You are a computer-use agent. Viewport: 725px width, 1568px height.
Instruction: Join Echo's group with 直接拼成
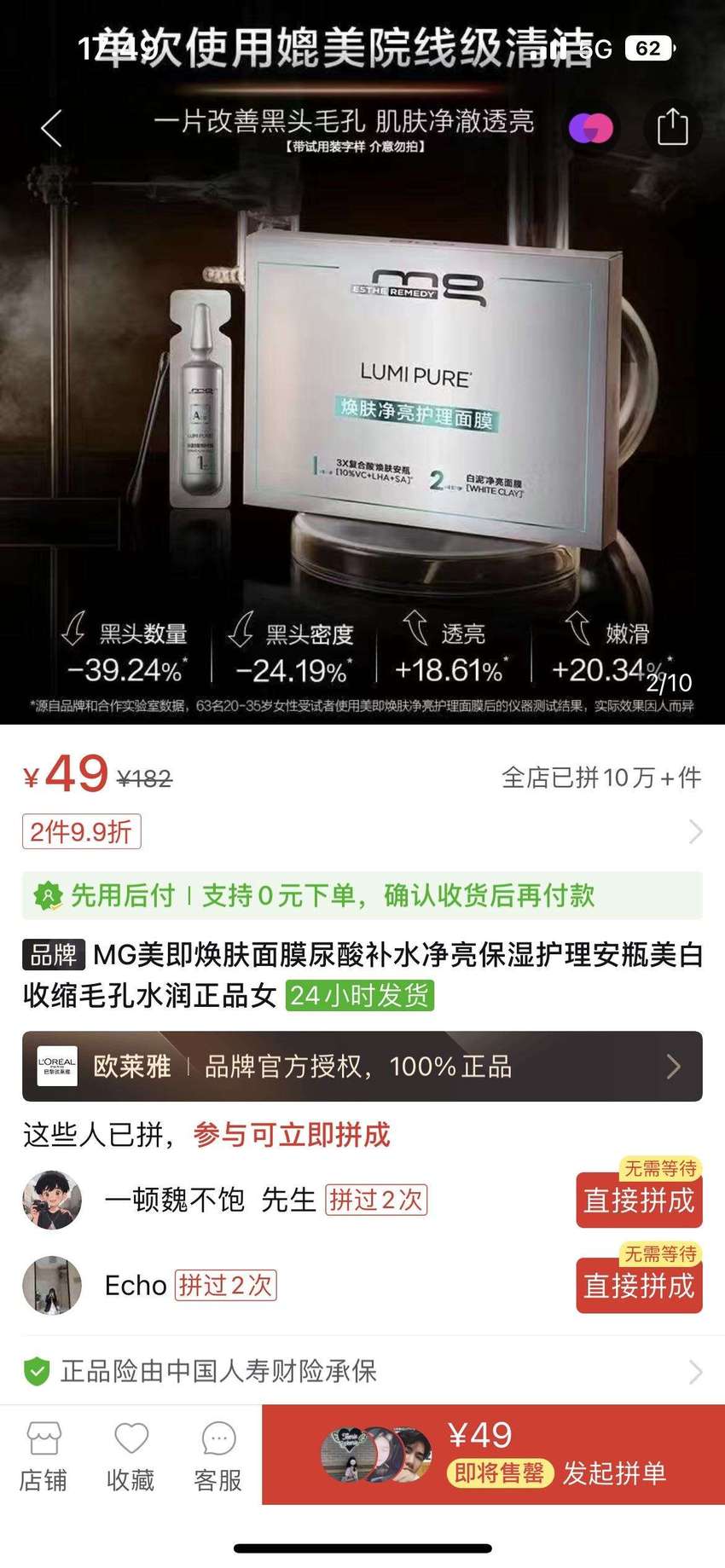(x=639, y=1285)
